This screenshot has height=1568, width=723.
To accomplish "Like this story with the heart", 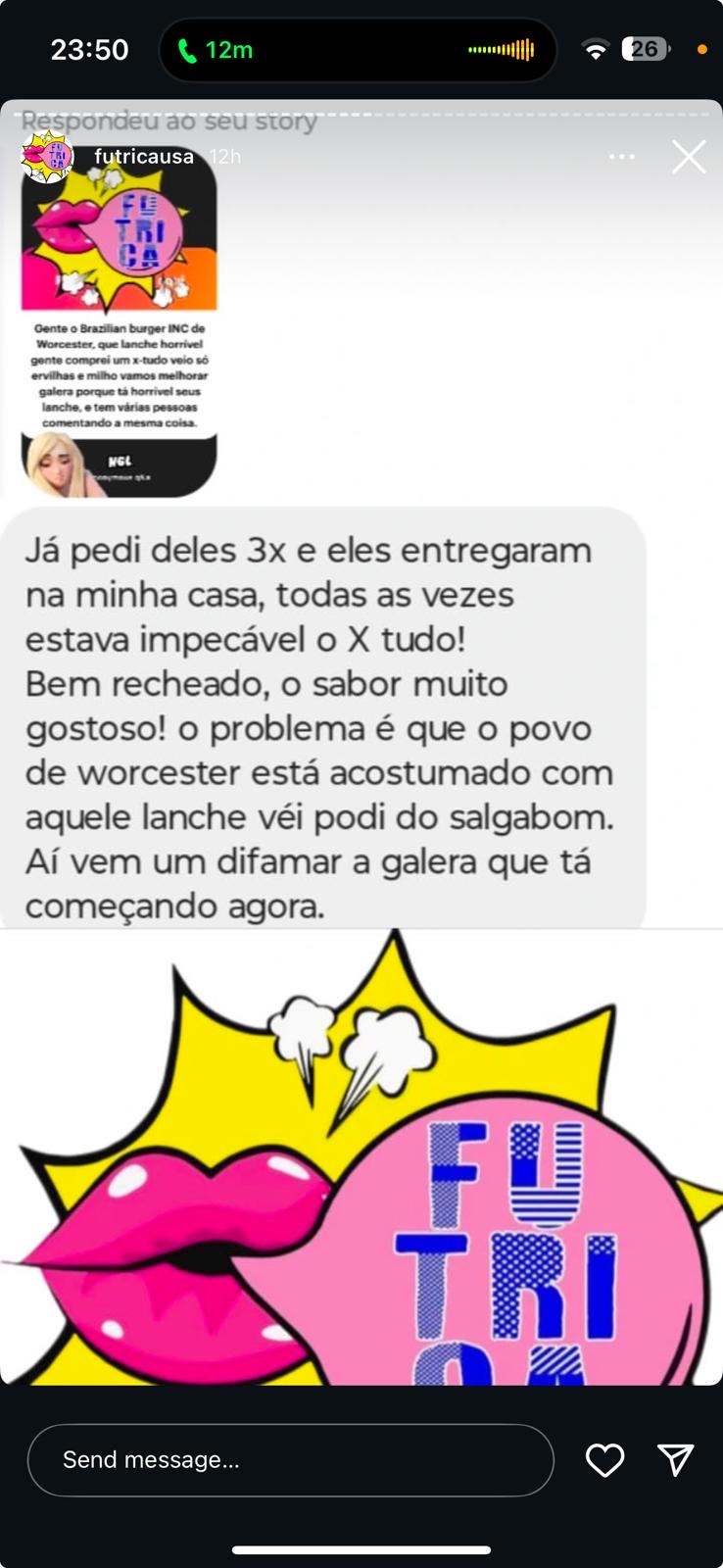I will (x=604, y=1460).
